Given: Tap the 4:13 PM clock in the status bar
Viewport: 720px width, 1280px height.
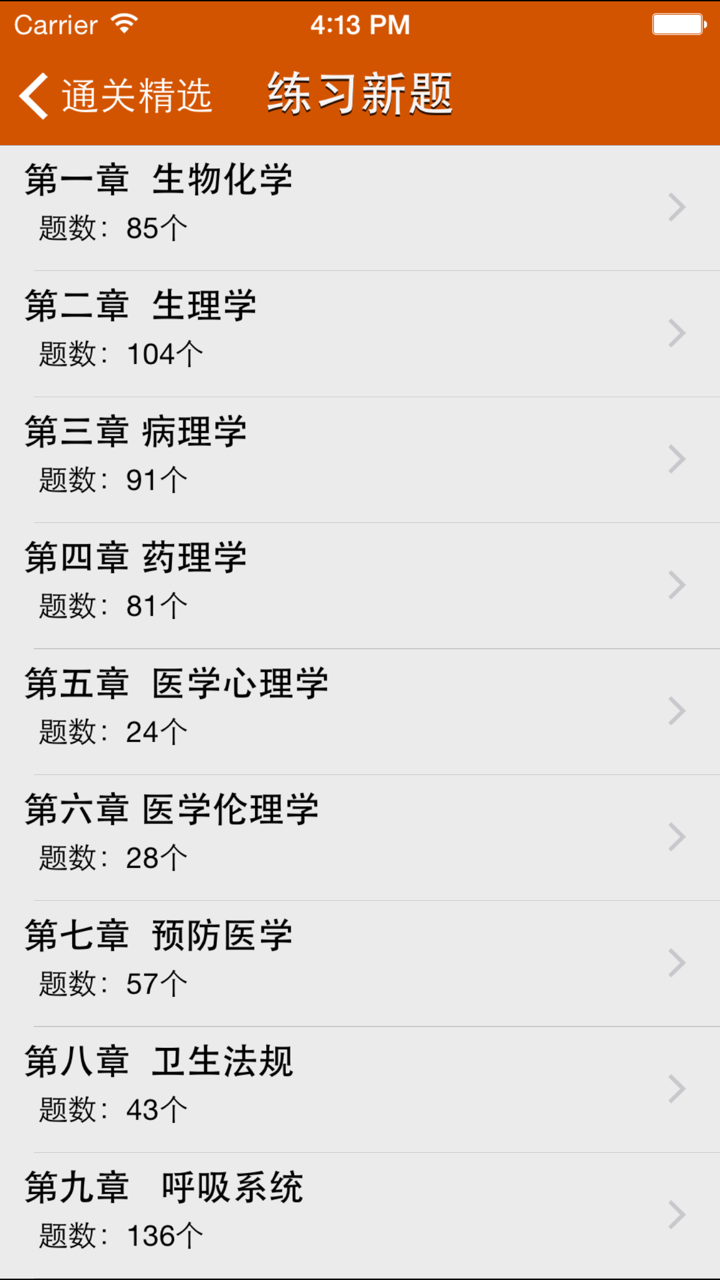Looking at the screenshot, I should click(360, 23).
